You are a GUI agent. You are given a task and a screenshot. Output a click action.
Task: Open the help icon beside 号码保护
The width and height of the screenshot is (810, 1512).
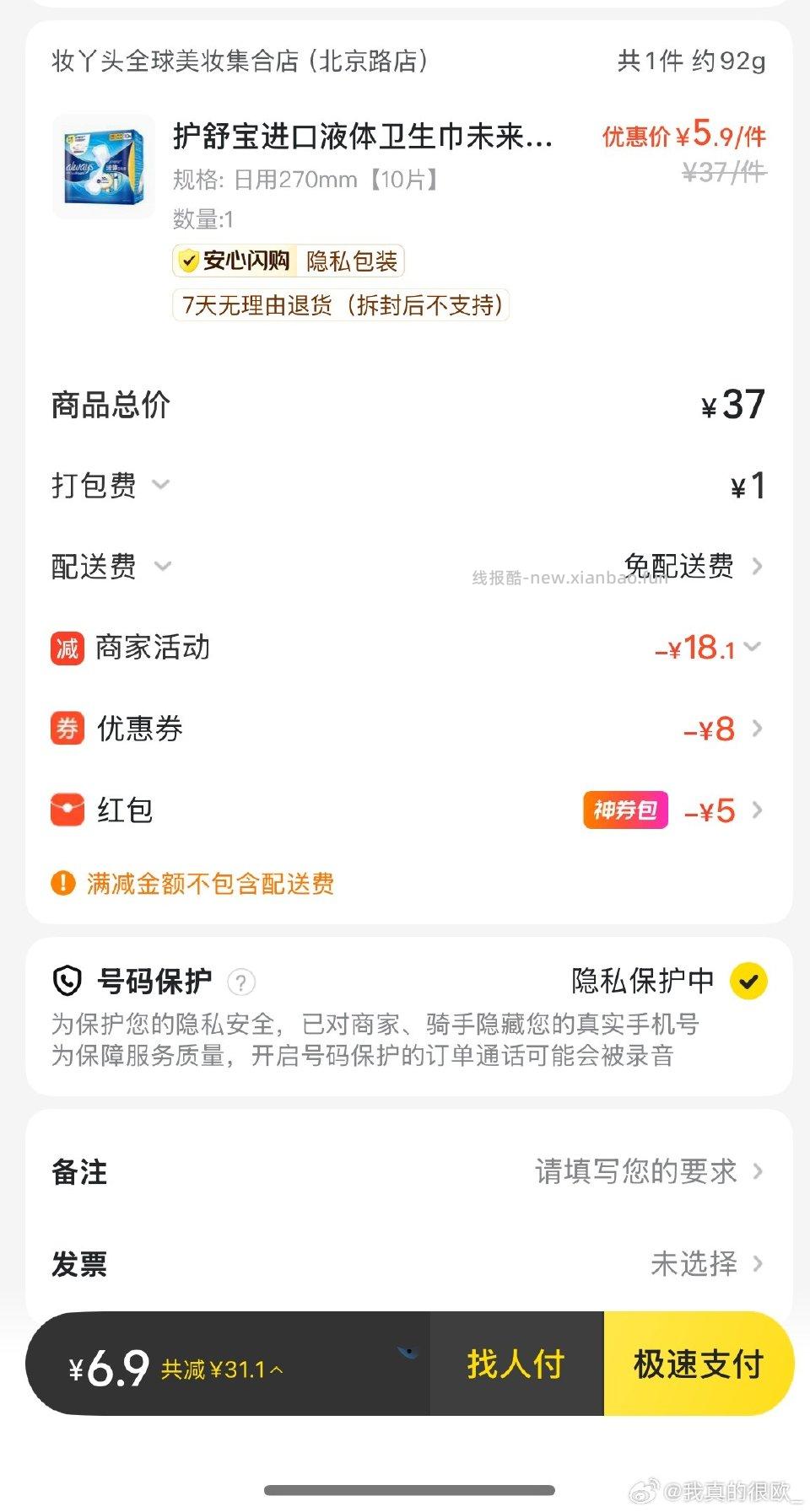point(242,981)
